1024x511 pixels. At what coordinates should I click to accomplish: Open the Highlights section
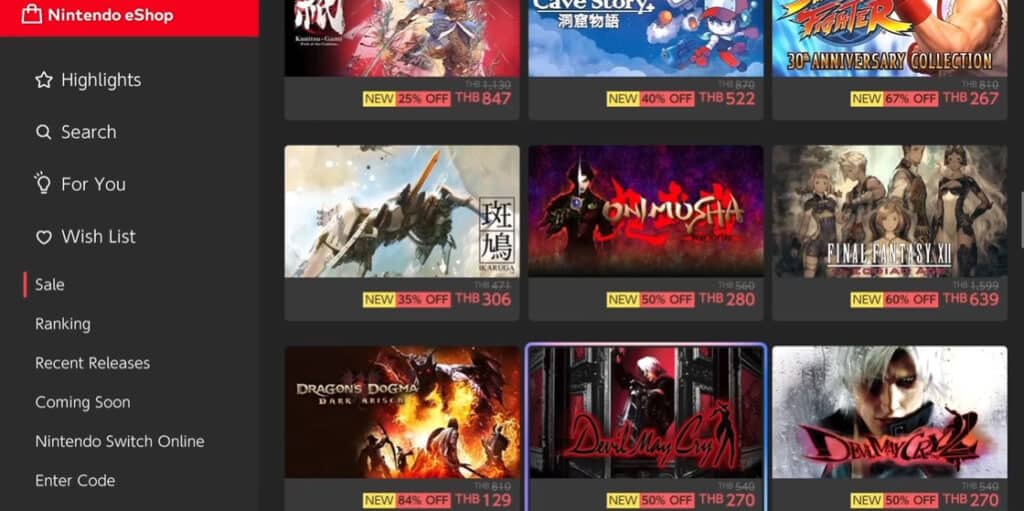click(x=100, y=80)
